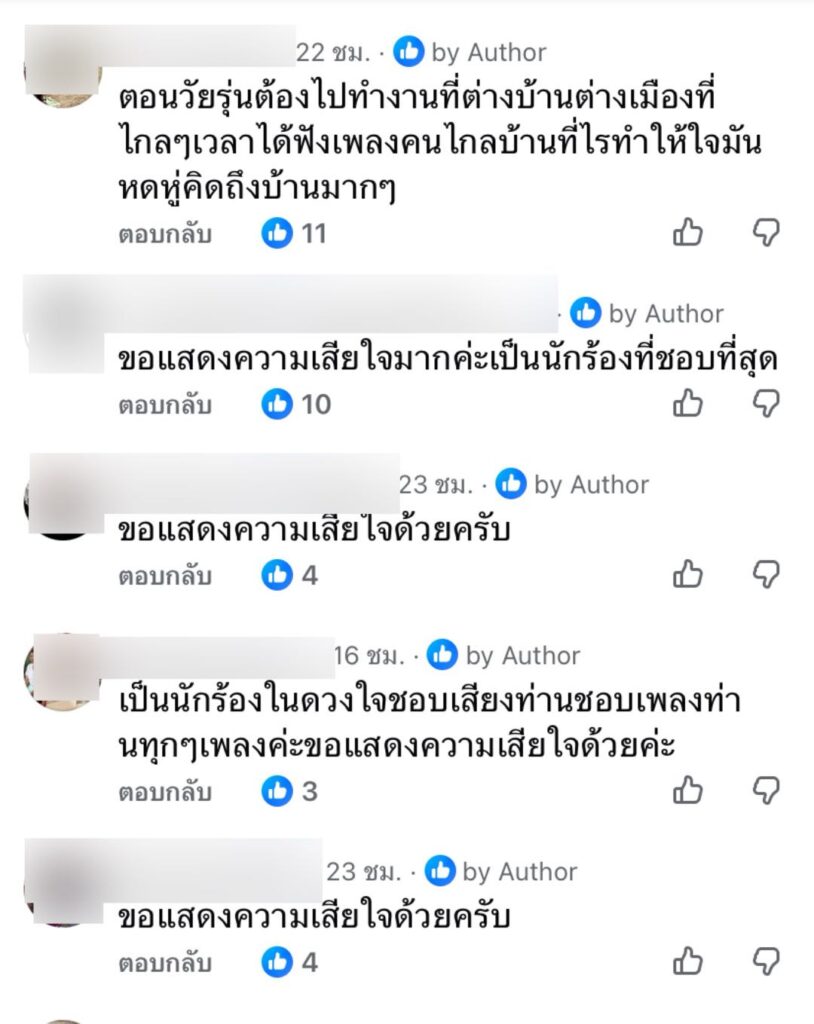Like the comment beginning เป็นนักร้องในดวงใจ
814x1024 pixels.
pos(688,791)
